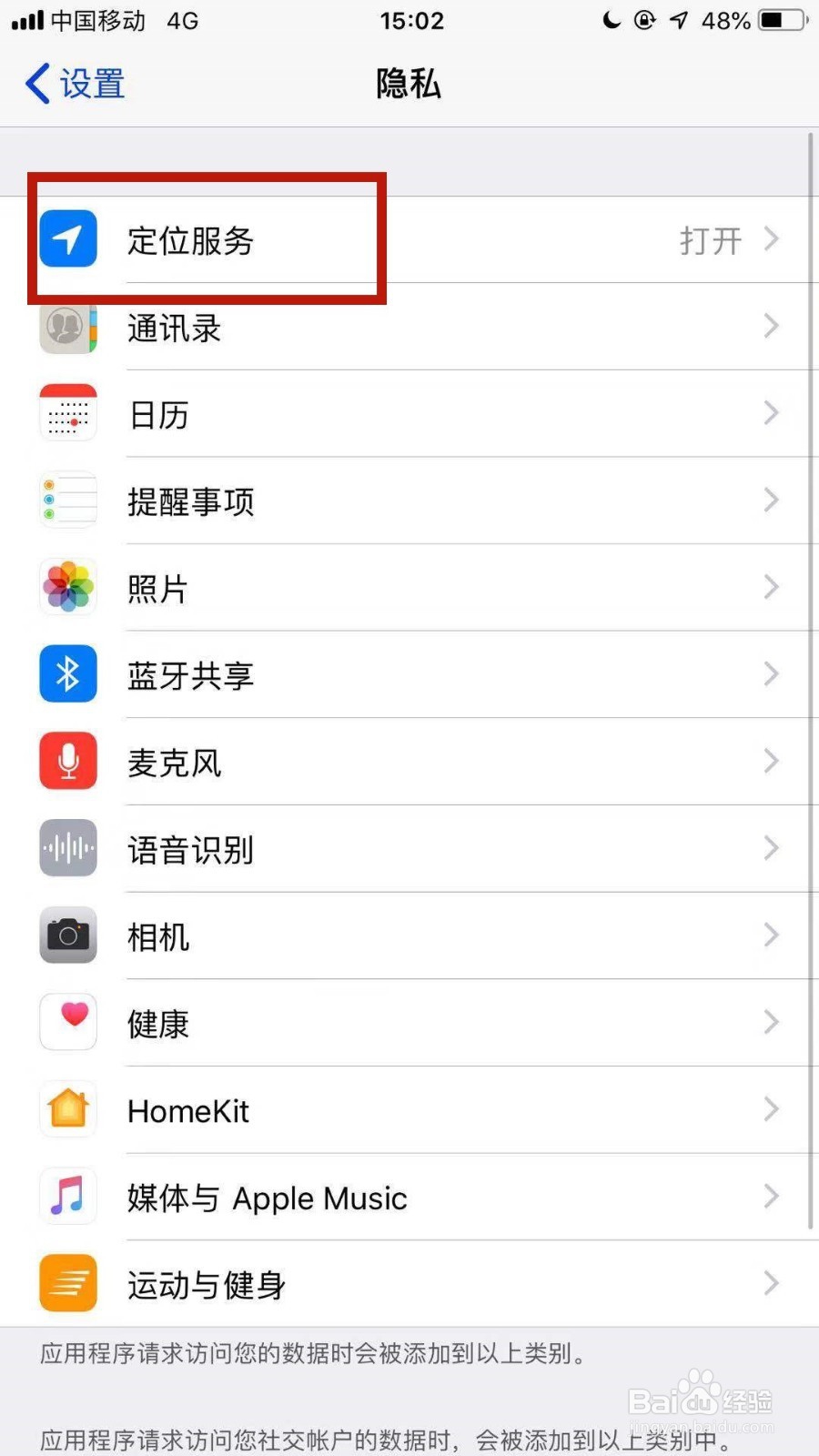Tap the 语音识别 (Speech Recognition) icon
Image resolution: width=819 pixels, height=1456 pixels.
[67, 847]
